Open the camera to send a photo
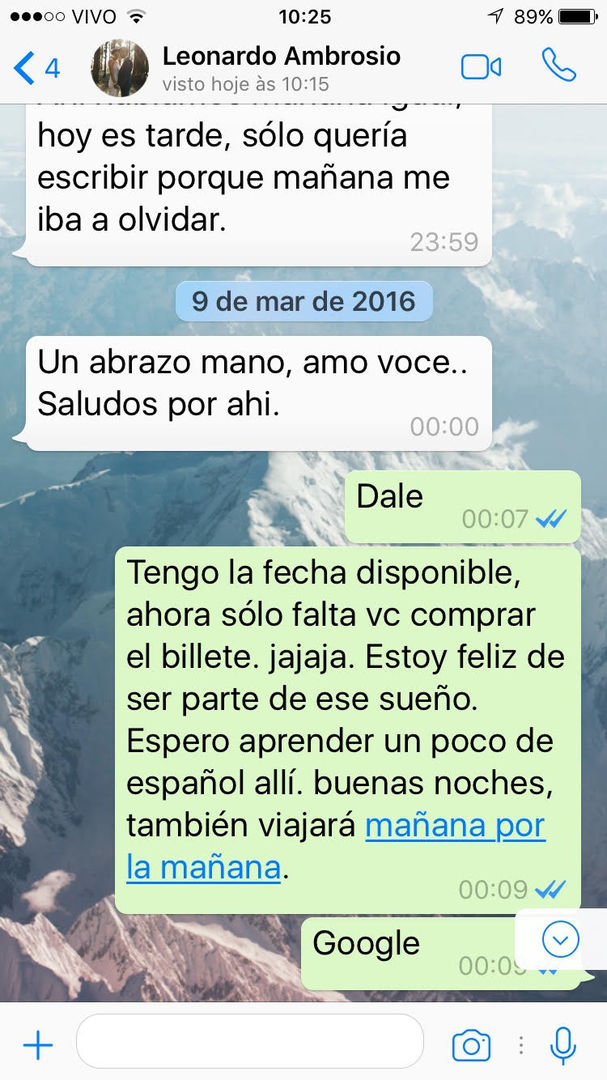Viewport: 607px width, 1080px height. [471, 1046]
